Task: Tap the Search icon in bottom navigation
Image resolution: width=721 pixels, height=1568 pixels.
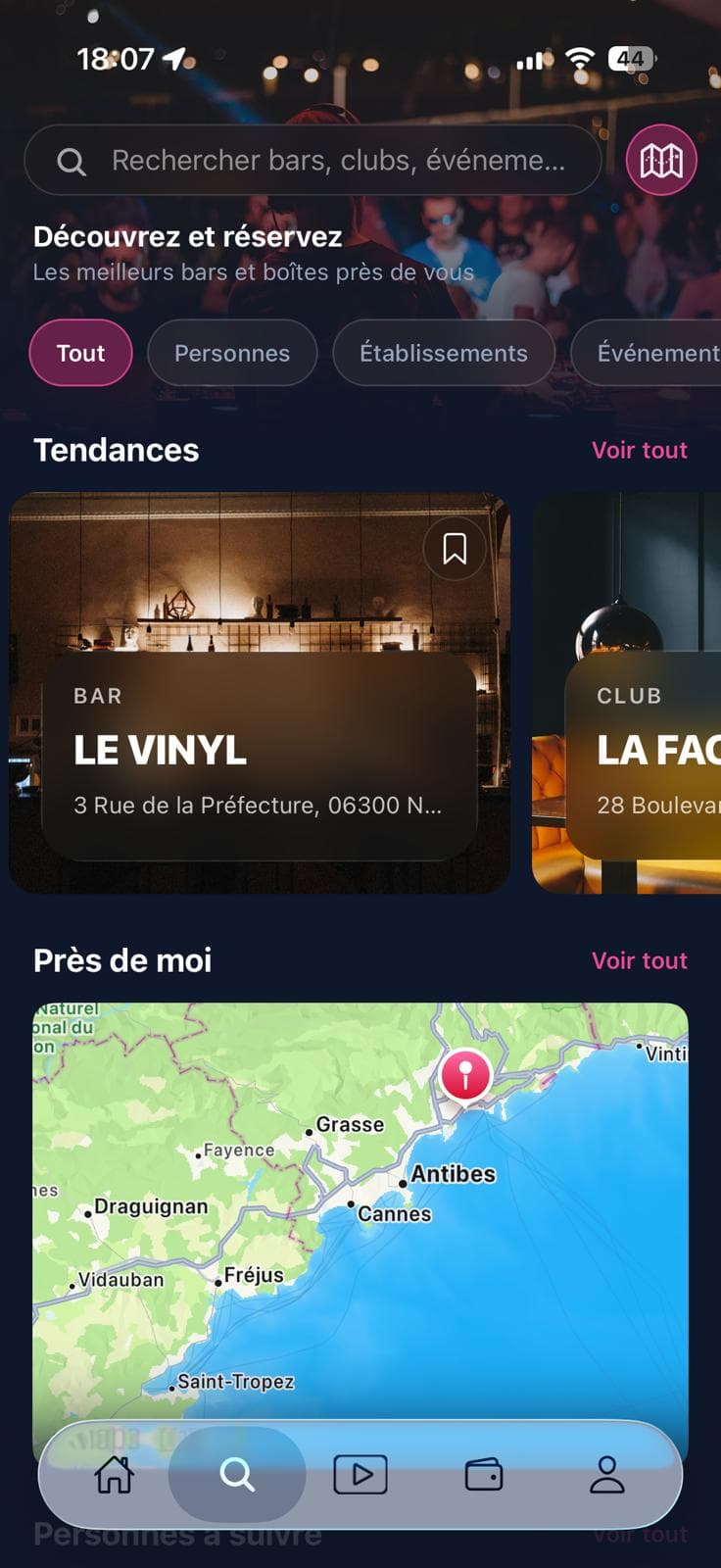Action: [x=238, y=1473]
